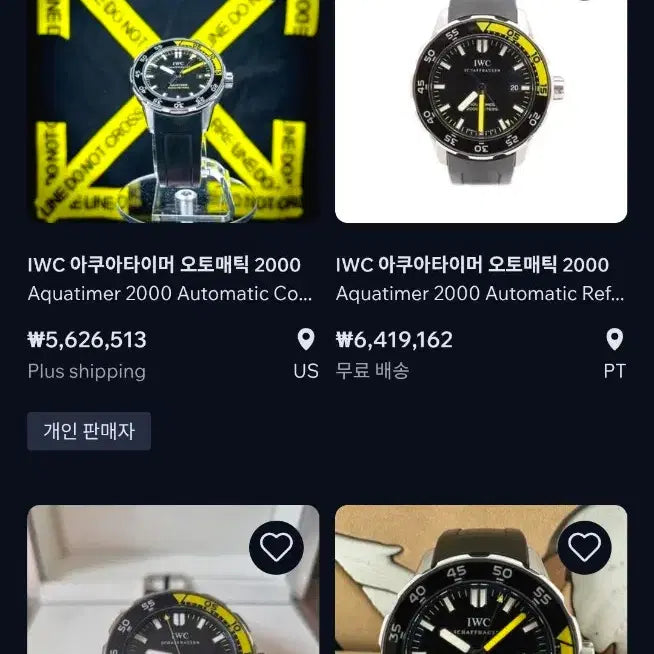Image resolution: width=654 pixels, height=654 pixels.
Task: Favorite the bottom-right watch with the heart icon
Action: (x=584, y=547)
